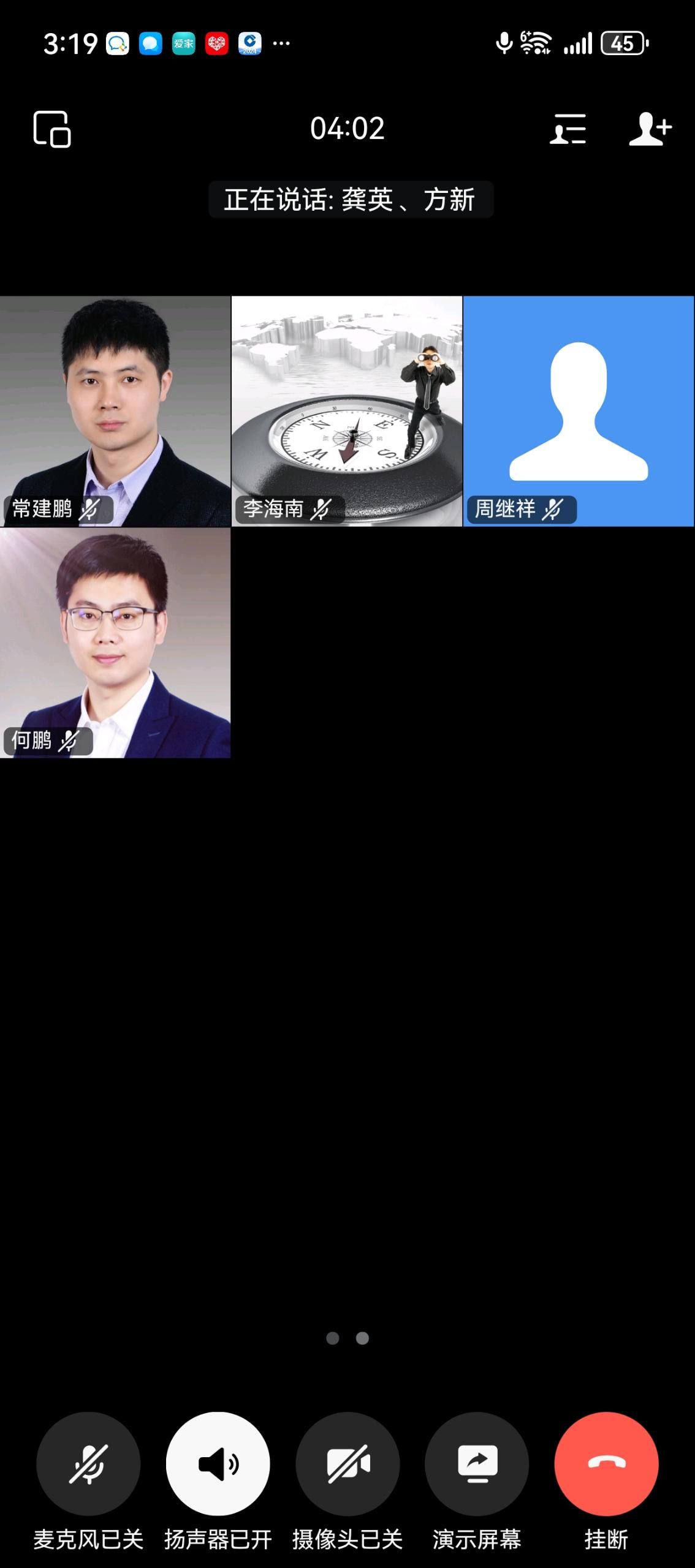Turn off the speaker (扬声器已开)
Image resolution: width=695 pixels, height=1568 pixels.
click(x=218, y=1464)
